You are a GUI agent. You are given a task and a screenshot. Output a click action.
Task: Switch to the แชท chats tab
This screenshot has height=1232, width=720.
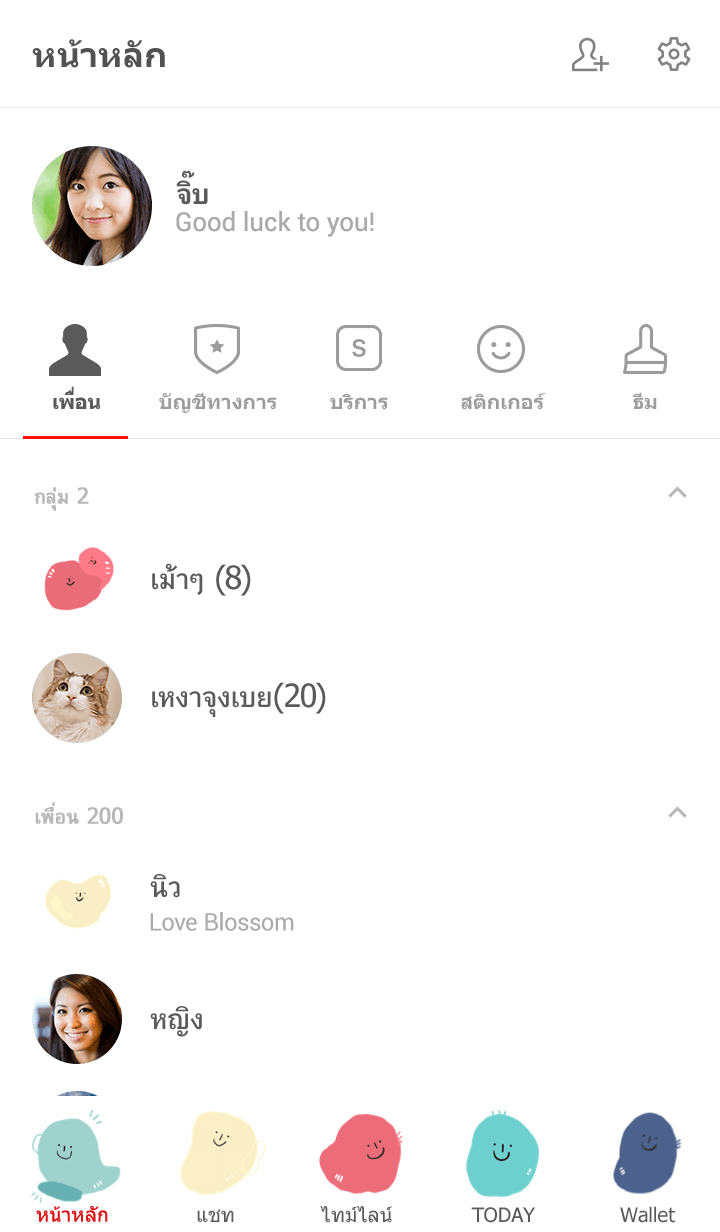[x=216, y=1170]
